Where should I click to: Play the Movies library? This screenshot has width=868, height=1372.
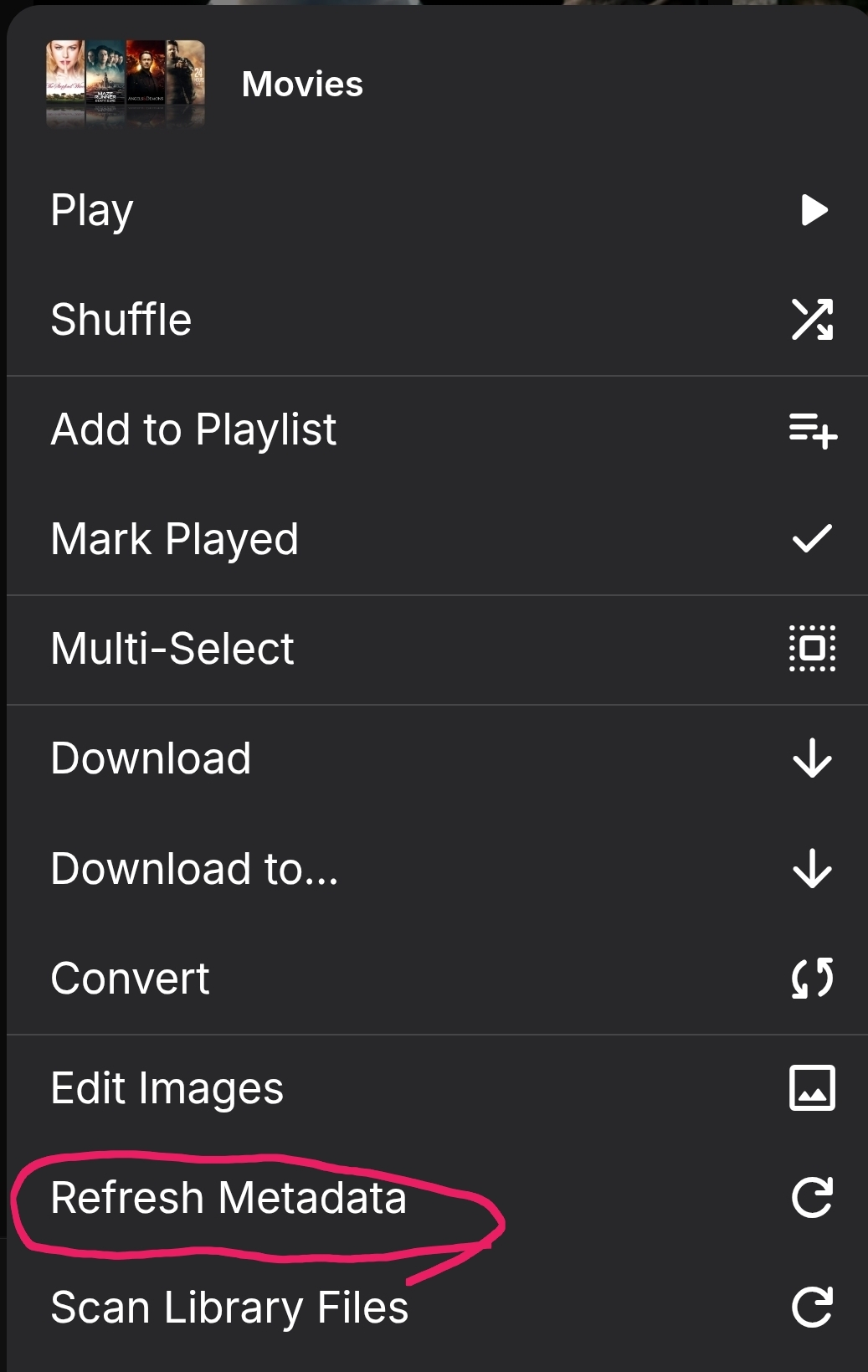92,210
